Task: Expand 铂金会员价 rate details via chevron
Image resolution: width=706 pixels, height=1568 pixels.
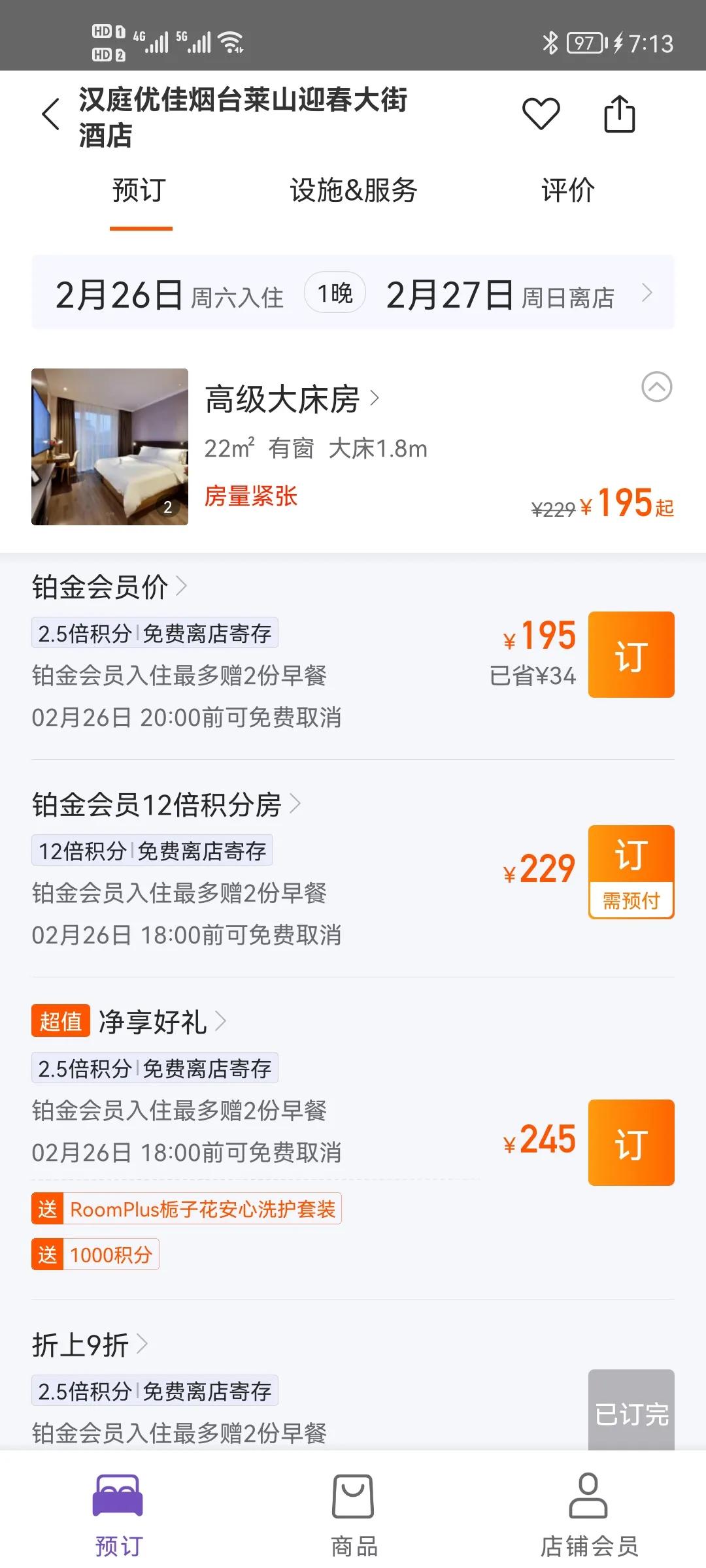Action: pyautogui.click(x=182, y=585)
